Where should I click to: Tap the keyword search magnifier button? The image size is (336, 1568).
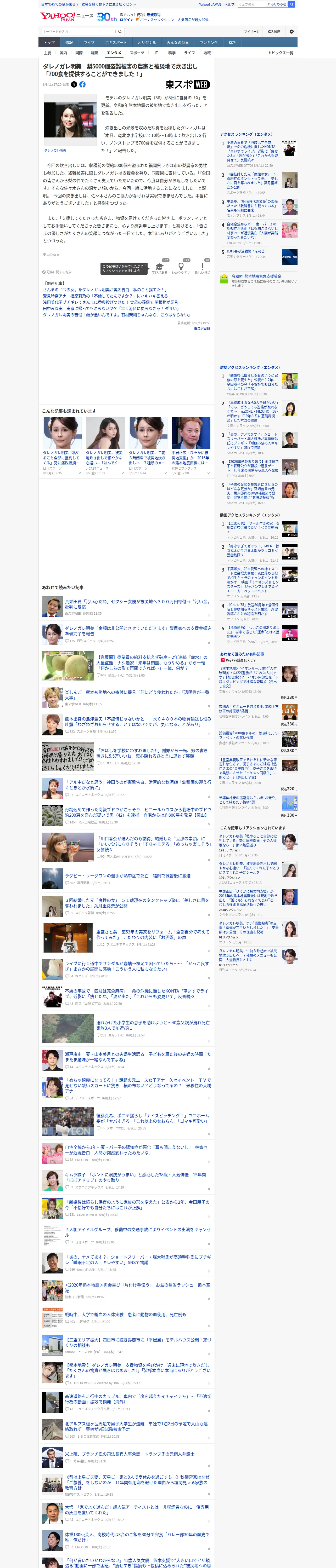(120, 32)
